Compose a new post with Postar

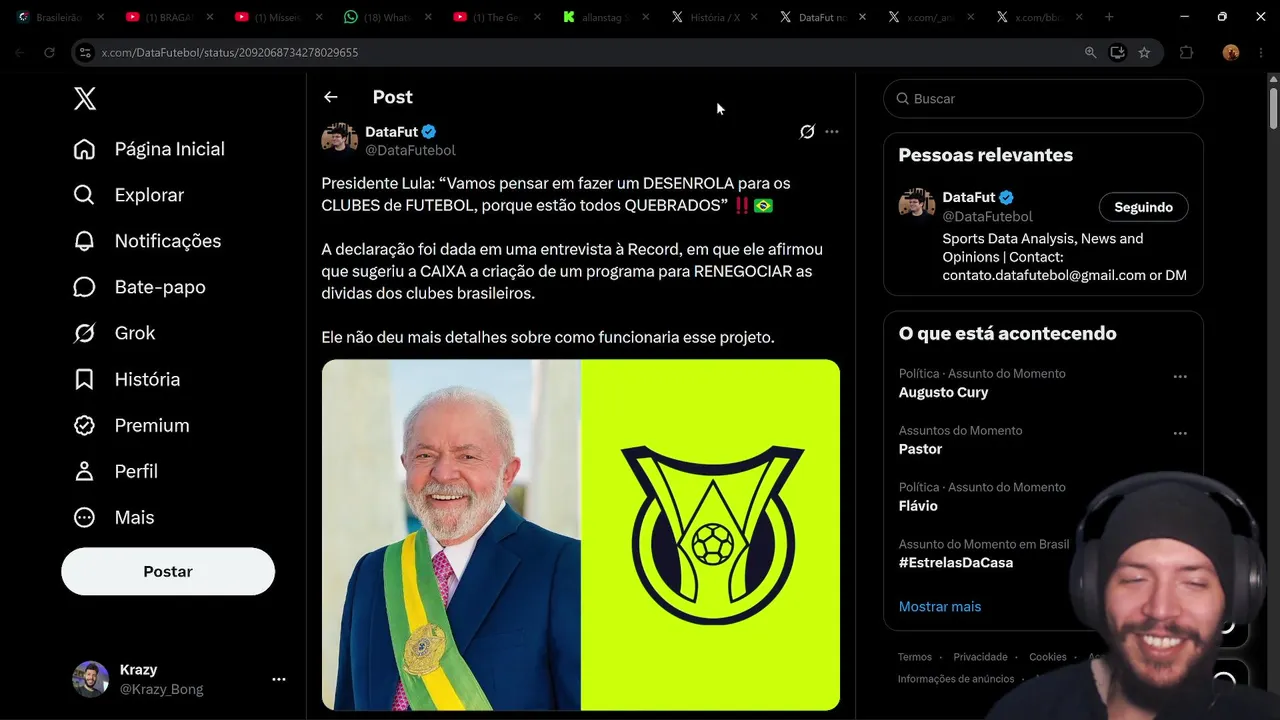coord(168,571)
